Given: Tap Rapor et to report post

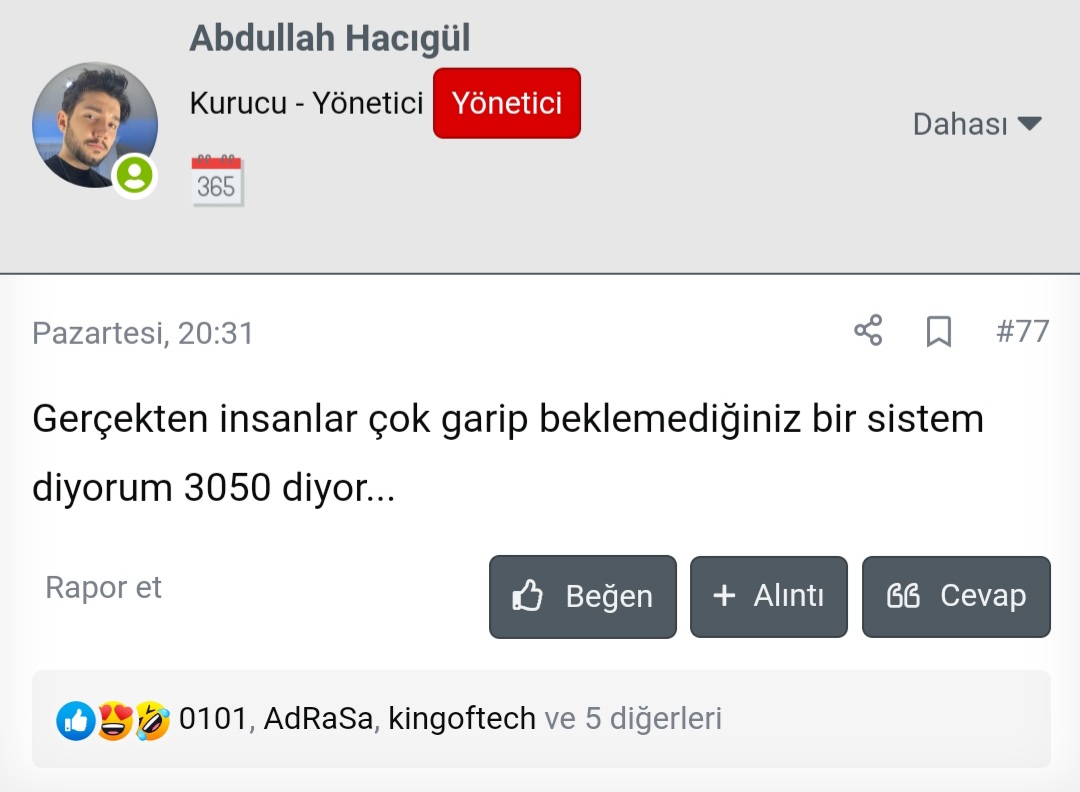Looking at the screenshot, I should (103, 587).
